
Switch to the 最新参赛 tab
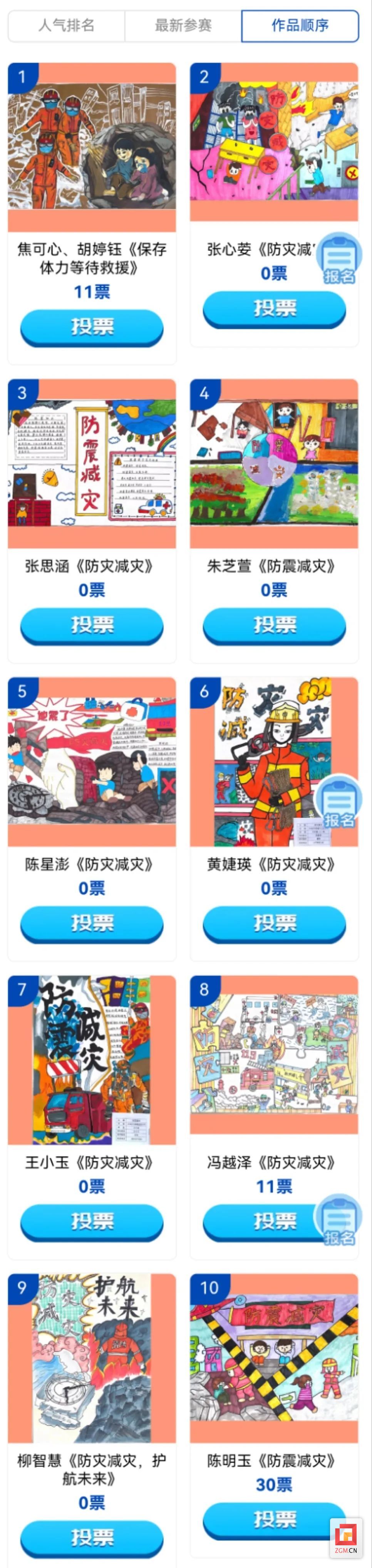point(183,25)
